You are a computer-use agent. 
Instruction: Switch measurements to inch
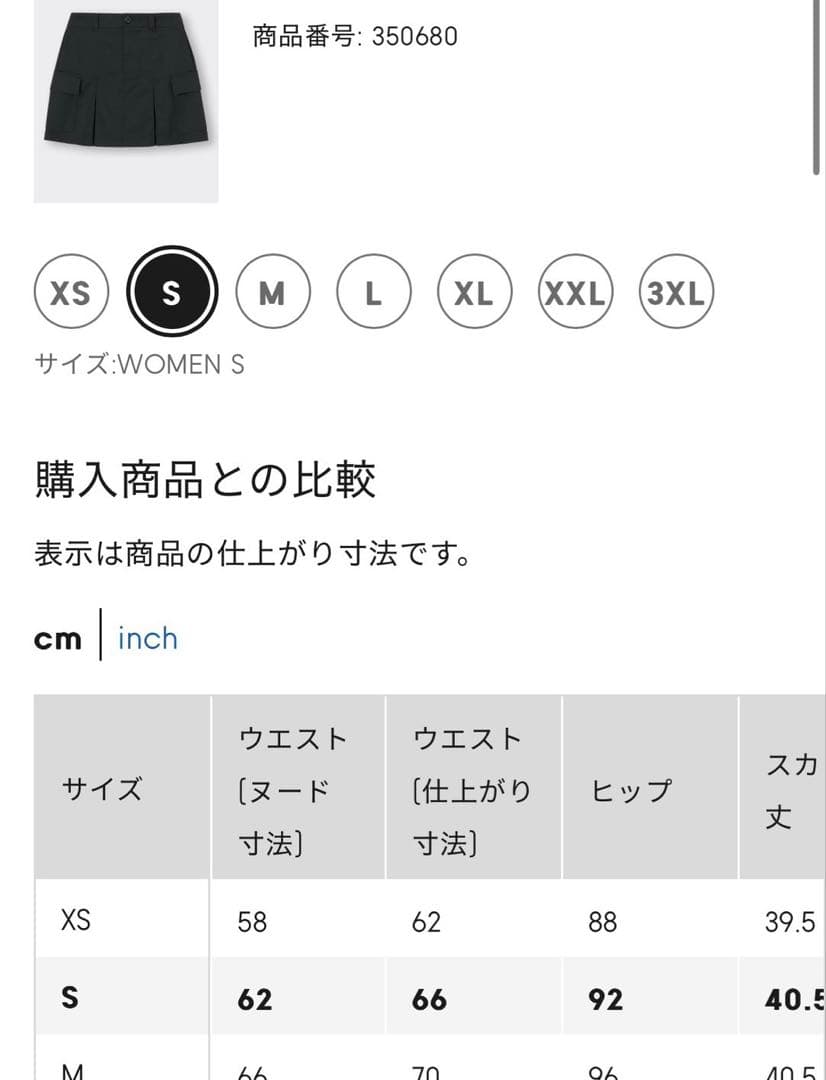(x=148, y=638)
